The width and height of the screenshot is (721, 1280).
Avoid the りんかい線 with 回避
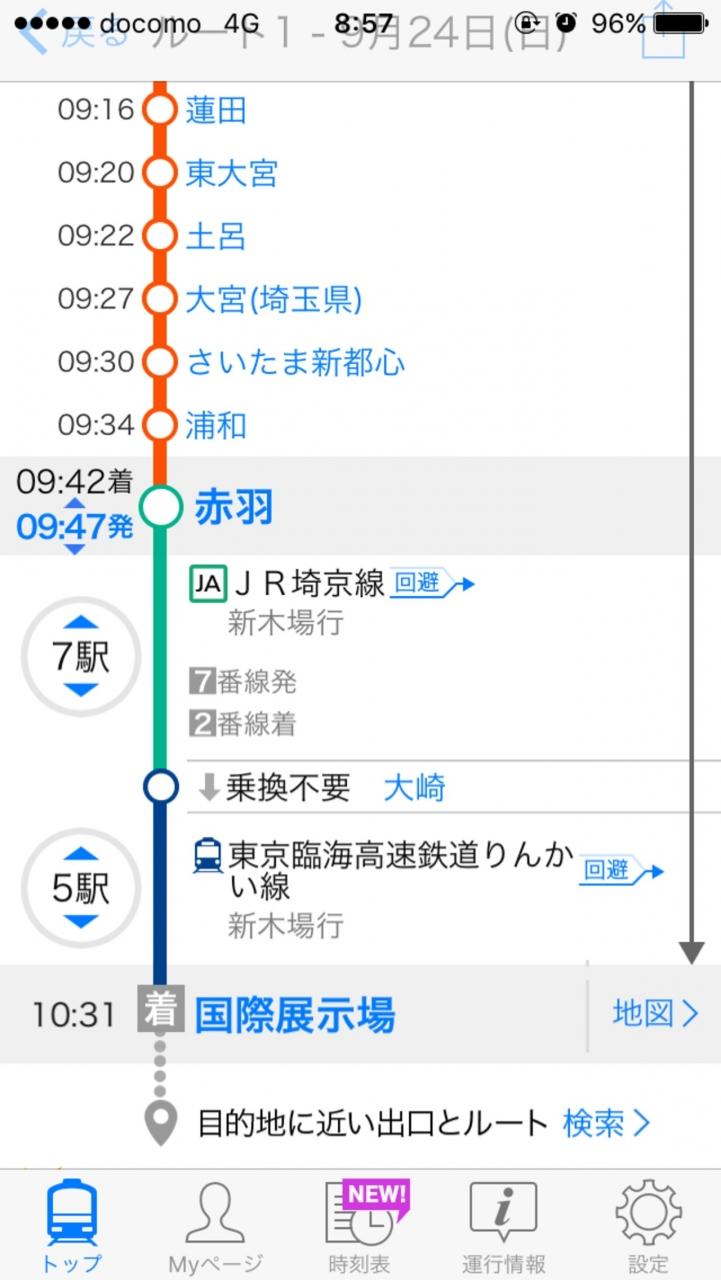click(x=621, y=870)
